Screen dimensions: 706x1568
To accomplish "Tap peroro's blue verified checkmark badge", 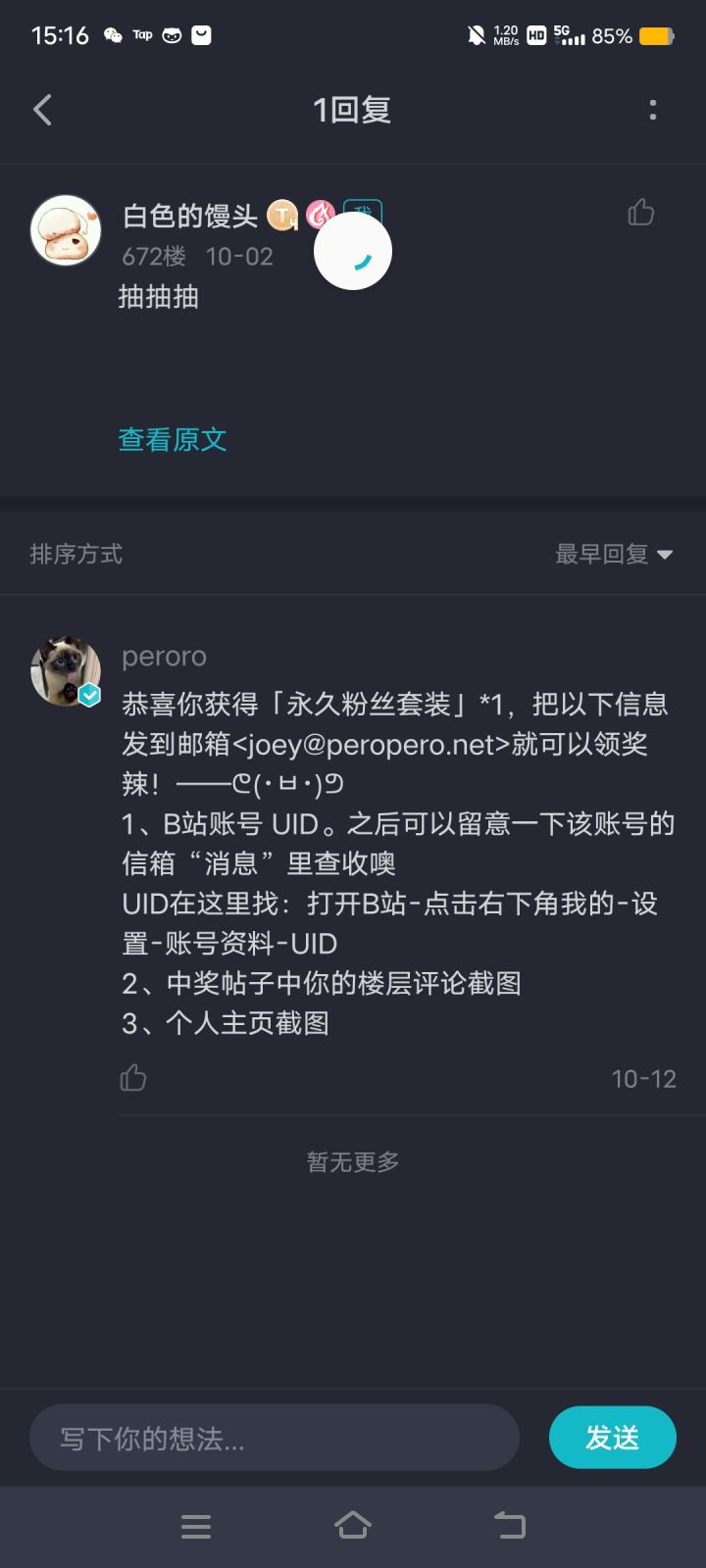I will click(x=90, y=692).
